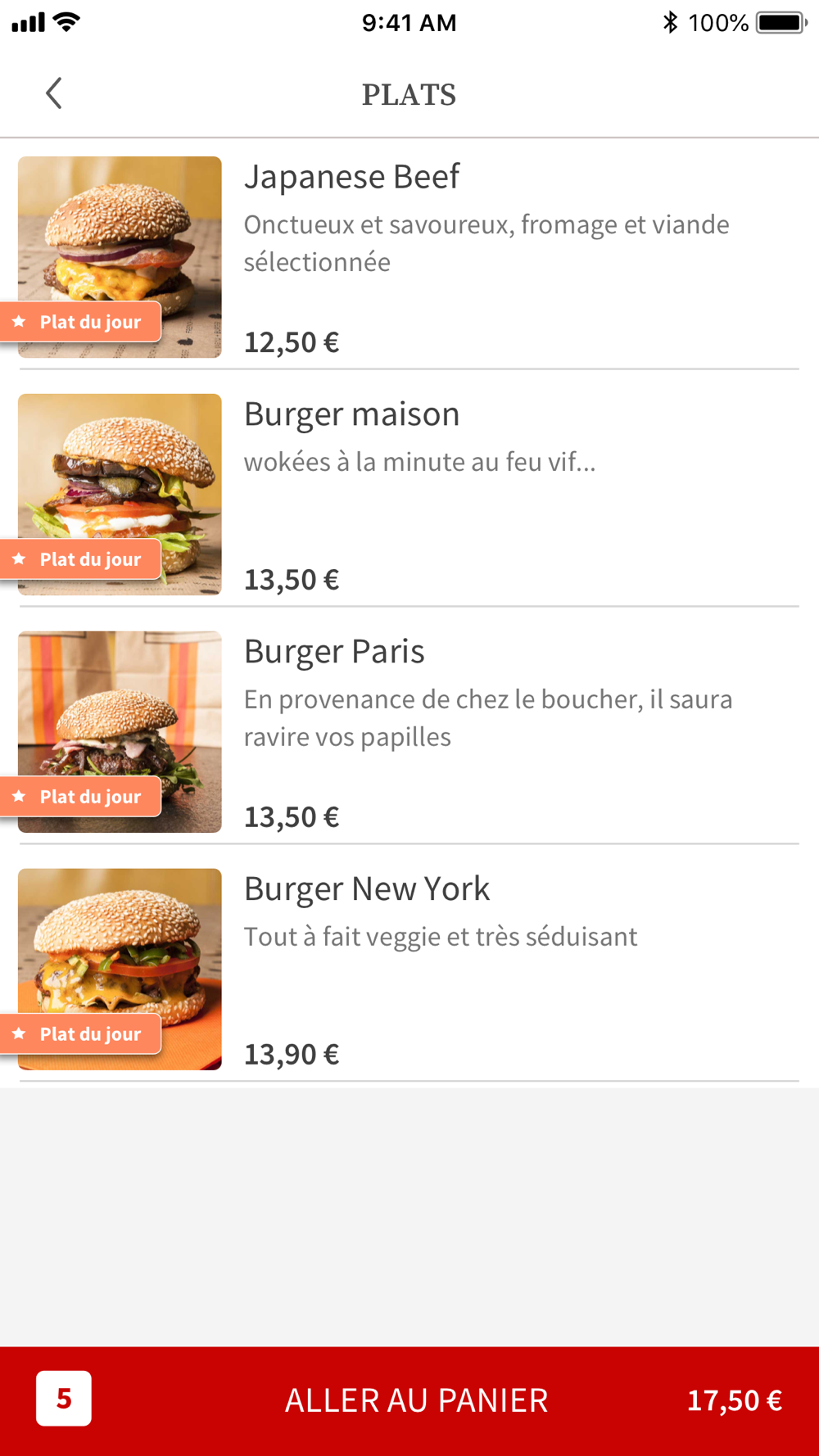819x1456 pixels.
Task: Tap the Aller au panier button
Action: pos(415,1400)
